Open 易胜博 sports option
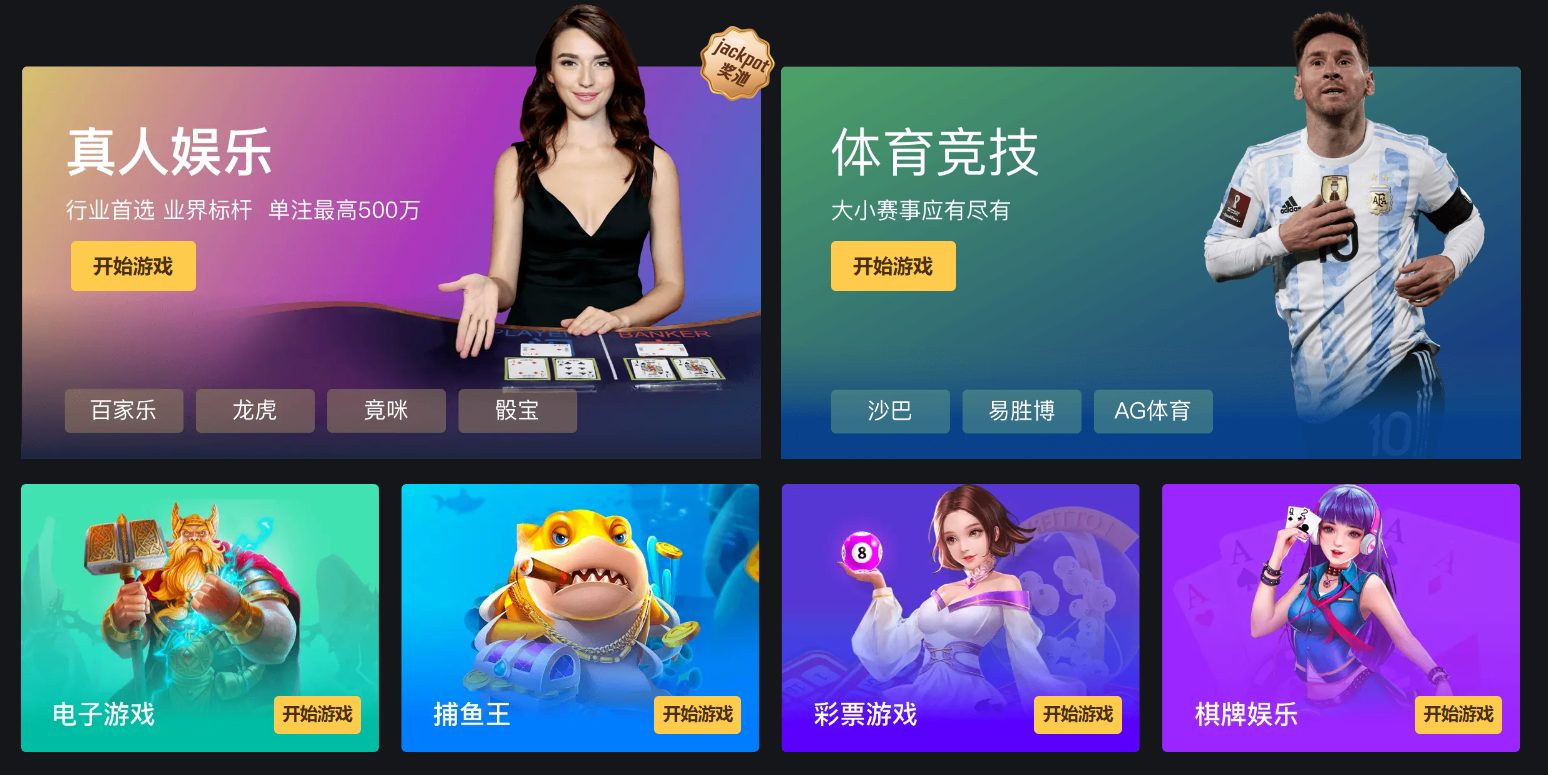 1021,411
